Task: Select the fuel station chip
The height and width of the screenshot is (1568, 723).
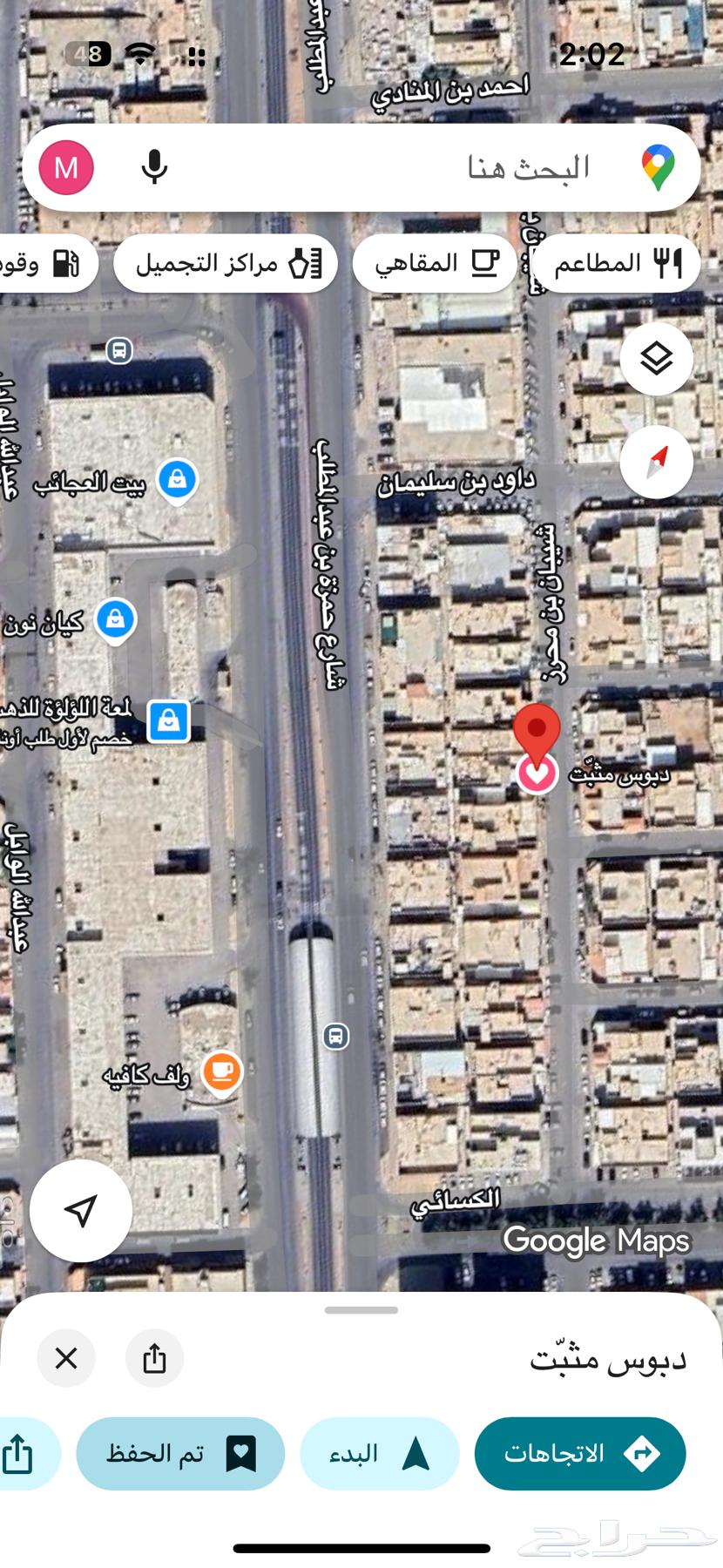Action: click(48, 263)
